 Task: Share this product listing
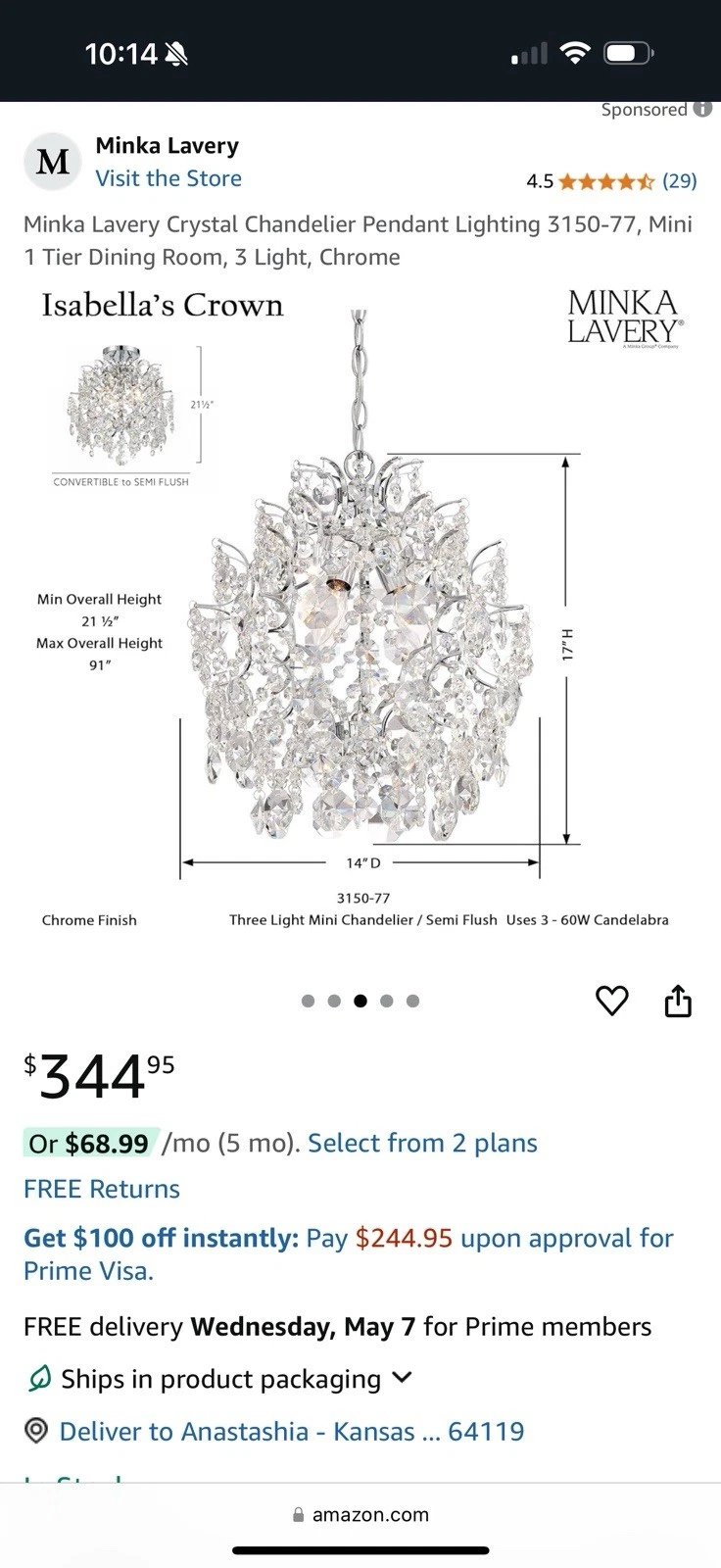(x=678, y=1001)
